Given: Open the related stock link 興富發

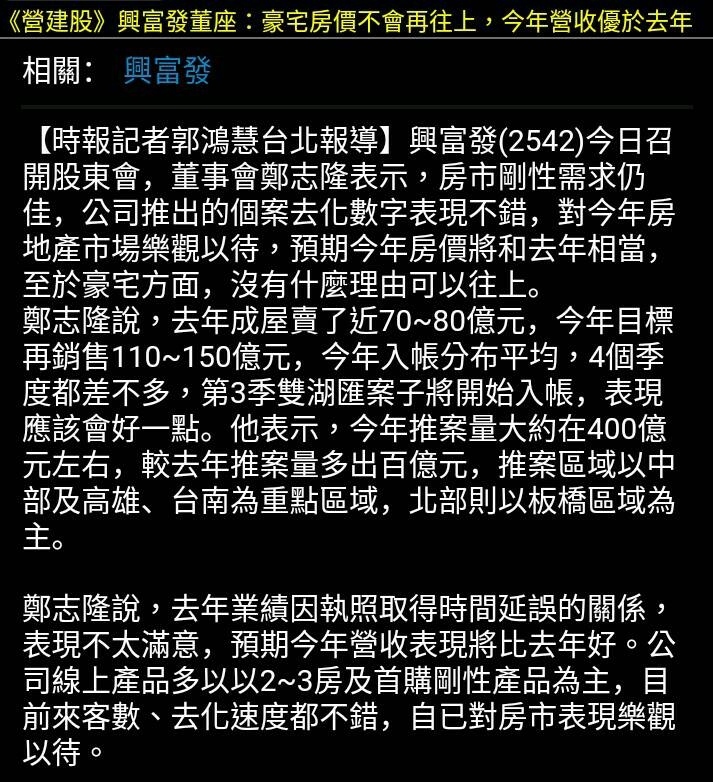Looking at the screenshot, I should pos(167,71).
